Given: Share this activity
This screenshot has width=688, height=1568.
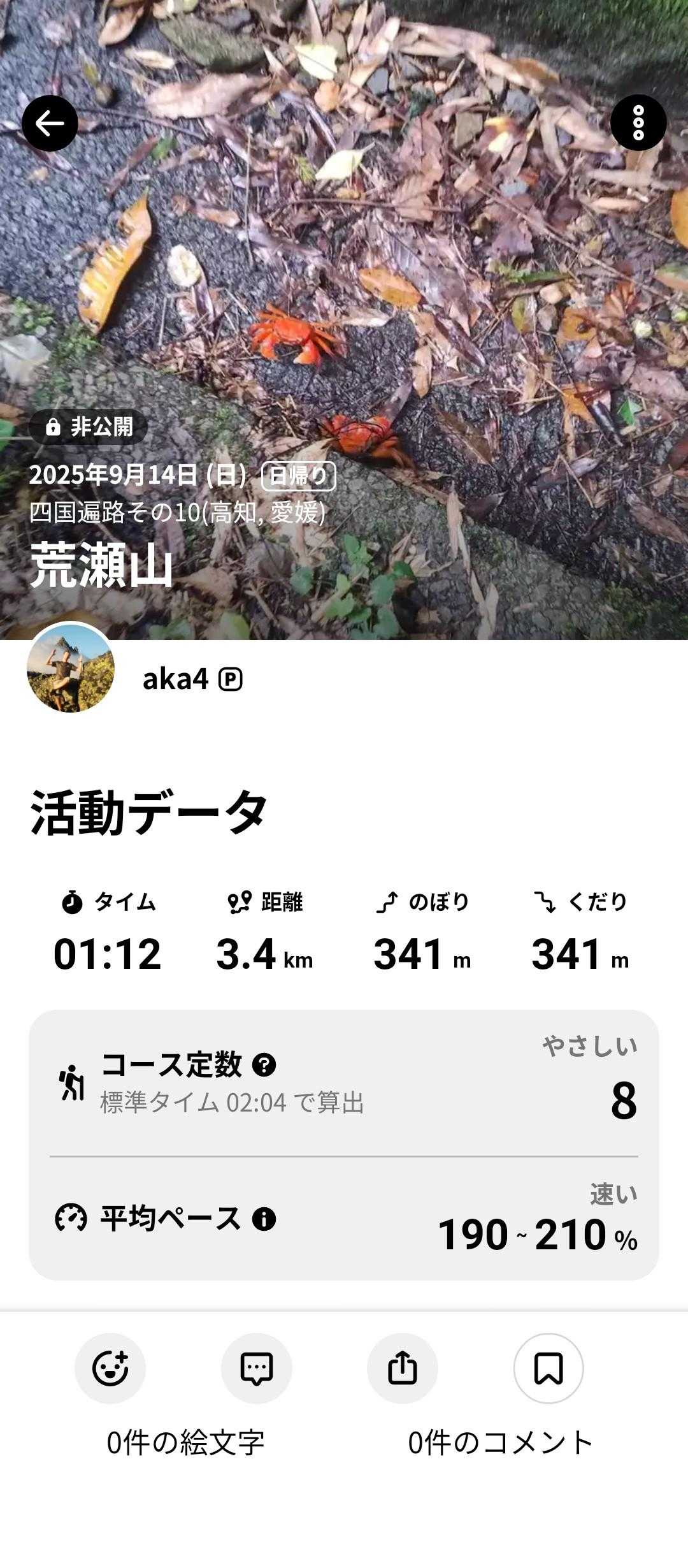Looking at the screenshot, I should (402, 1368).
